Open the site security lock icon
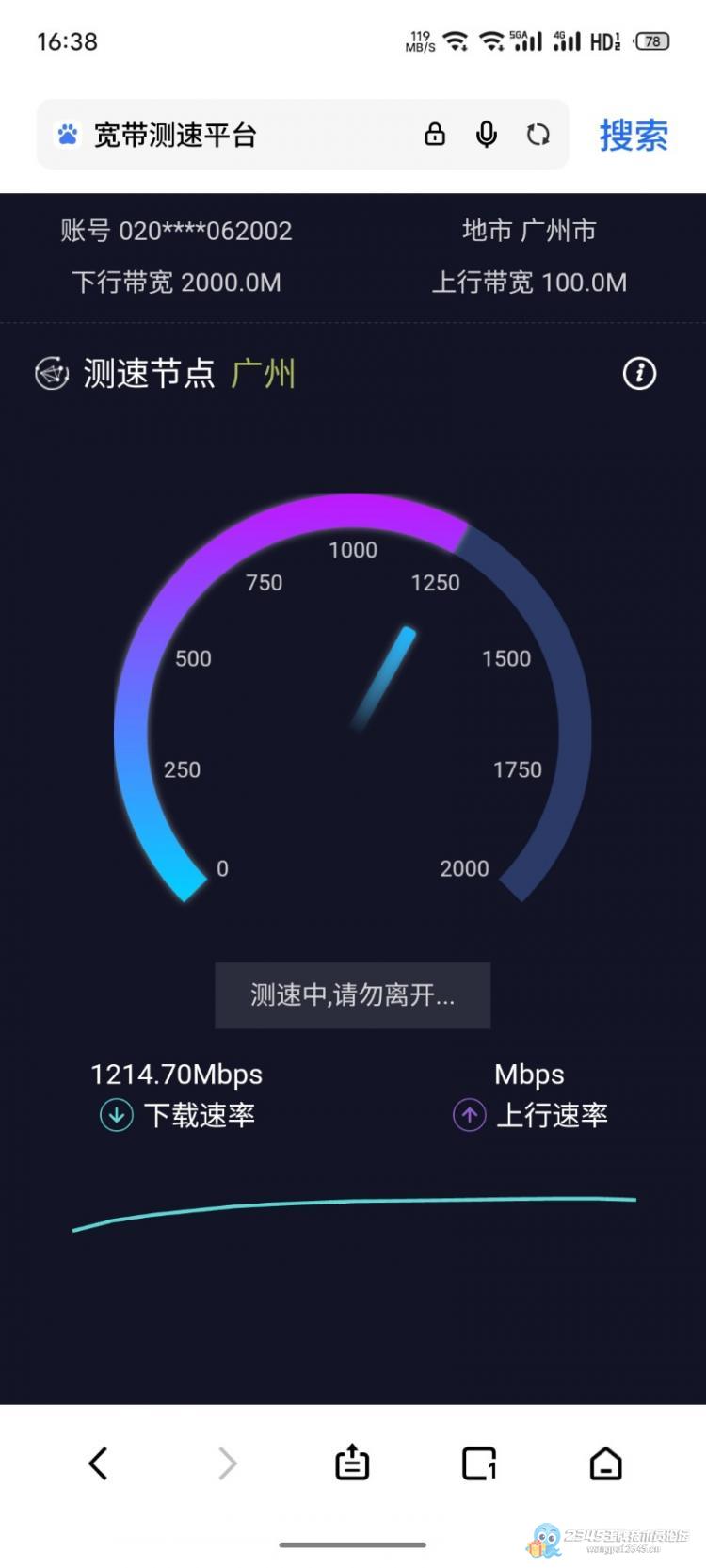This screenshot has width=706, height=1568. tap(435, 135)
